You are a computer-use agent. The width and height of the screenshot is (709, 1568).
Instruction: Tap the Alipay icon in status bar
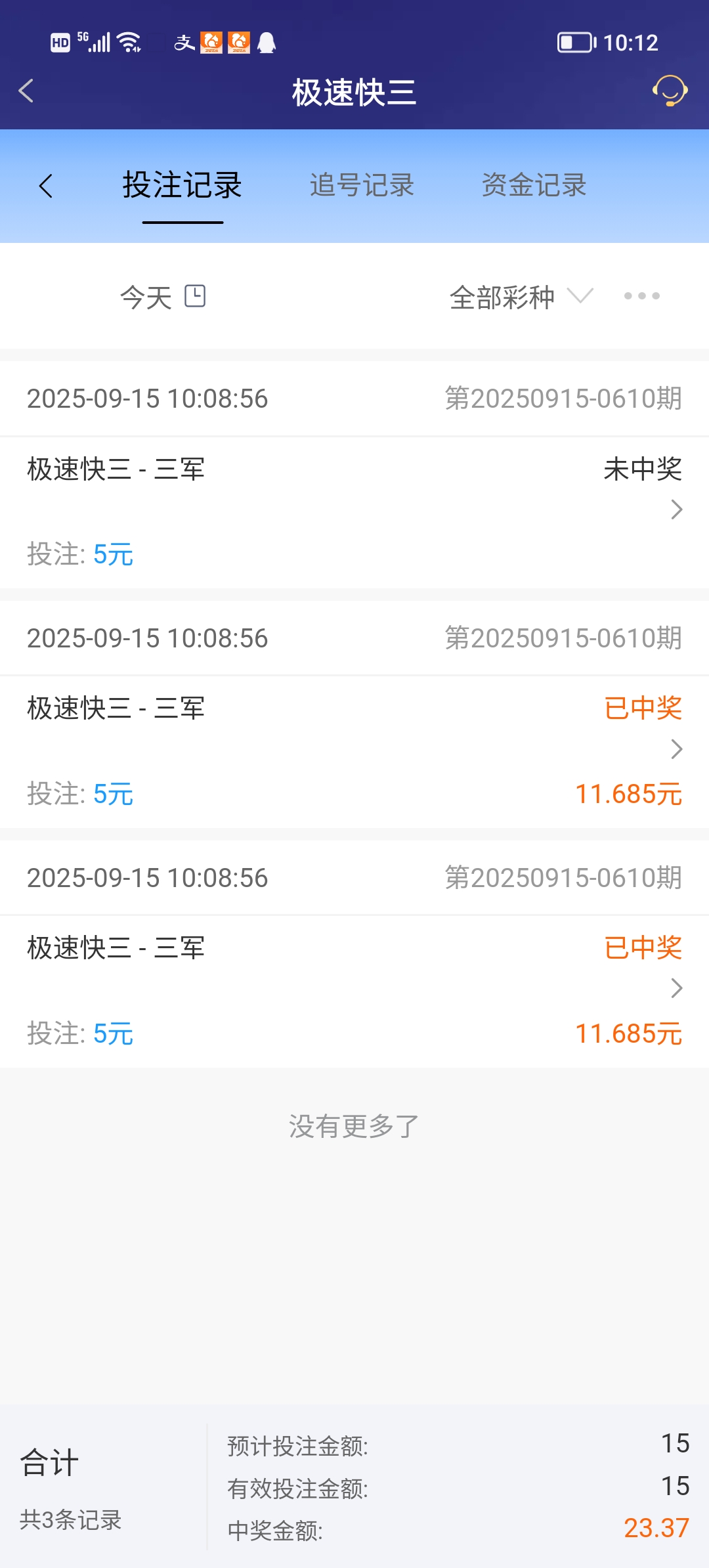pyautogui.click(x=186, y=42)
